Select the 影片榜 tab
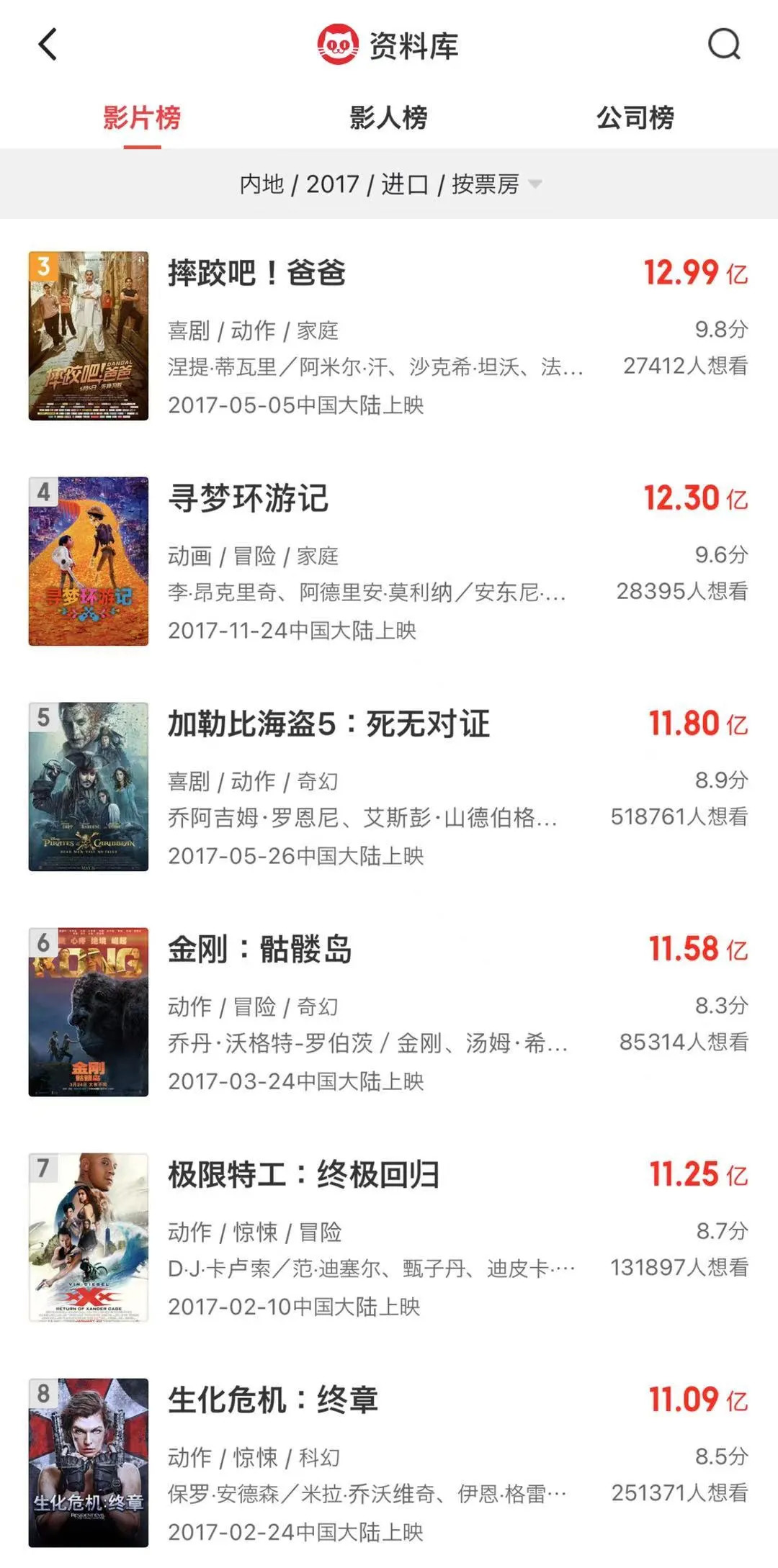 pyautogui.click(x=142, y=117)
